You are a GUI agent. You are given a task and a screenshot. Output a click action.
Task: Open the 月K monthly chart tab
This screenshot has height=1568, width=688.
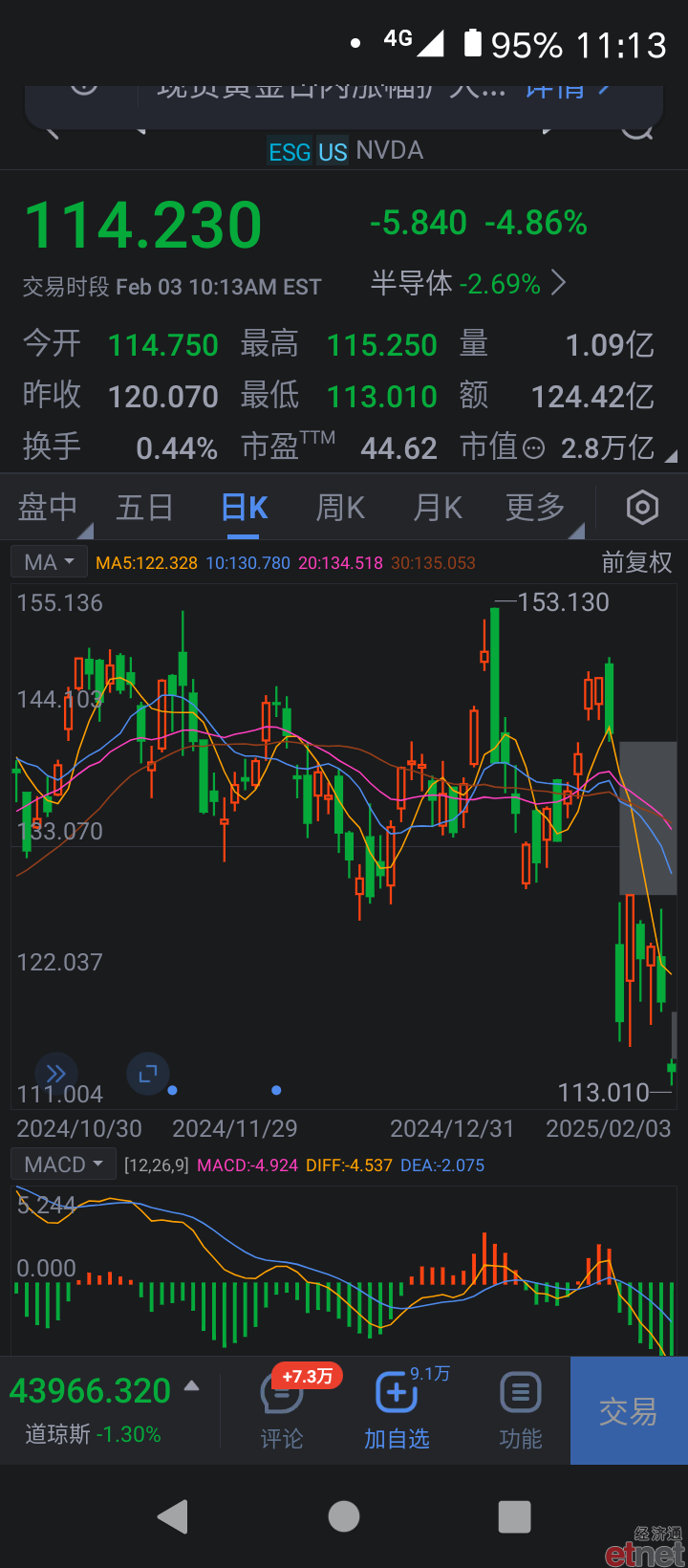438,508
